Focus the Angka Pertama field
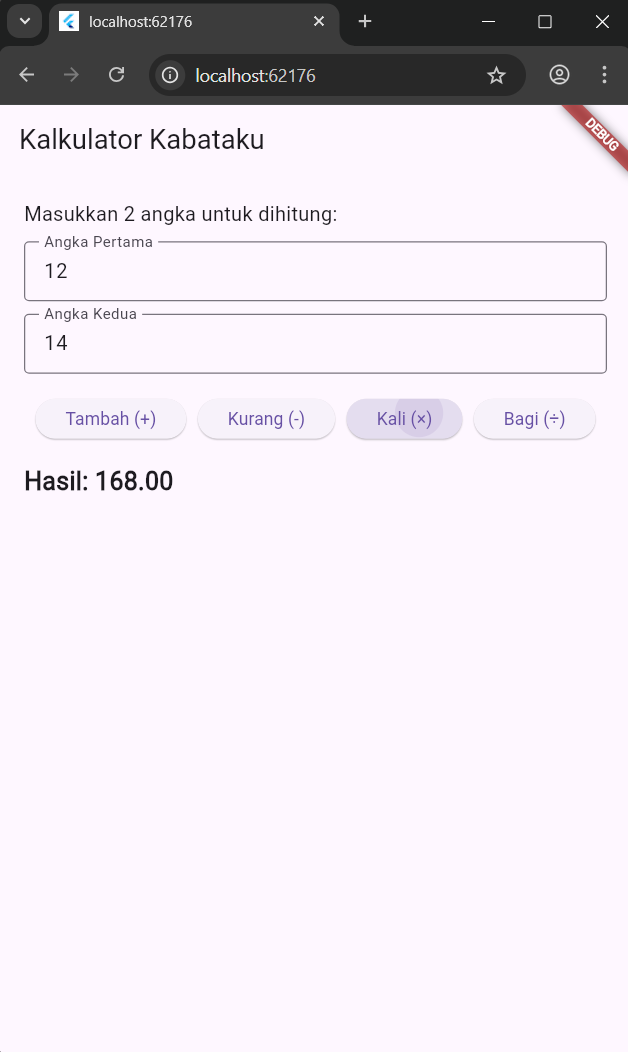Viewport: 628px width, 1052px height. coord(315,271)
